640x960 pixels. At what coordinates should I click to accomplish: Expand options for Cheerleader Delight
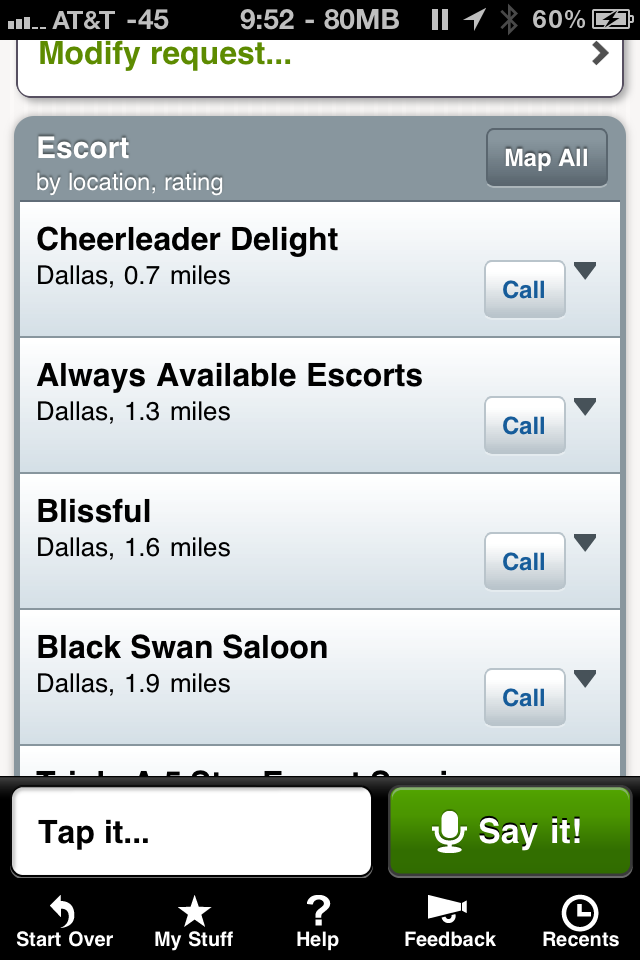pos(585,270)
